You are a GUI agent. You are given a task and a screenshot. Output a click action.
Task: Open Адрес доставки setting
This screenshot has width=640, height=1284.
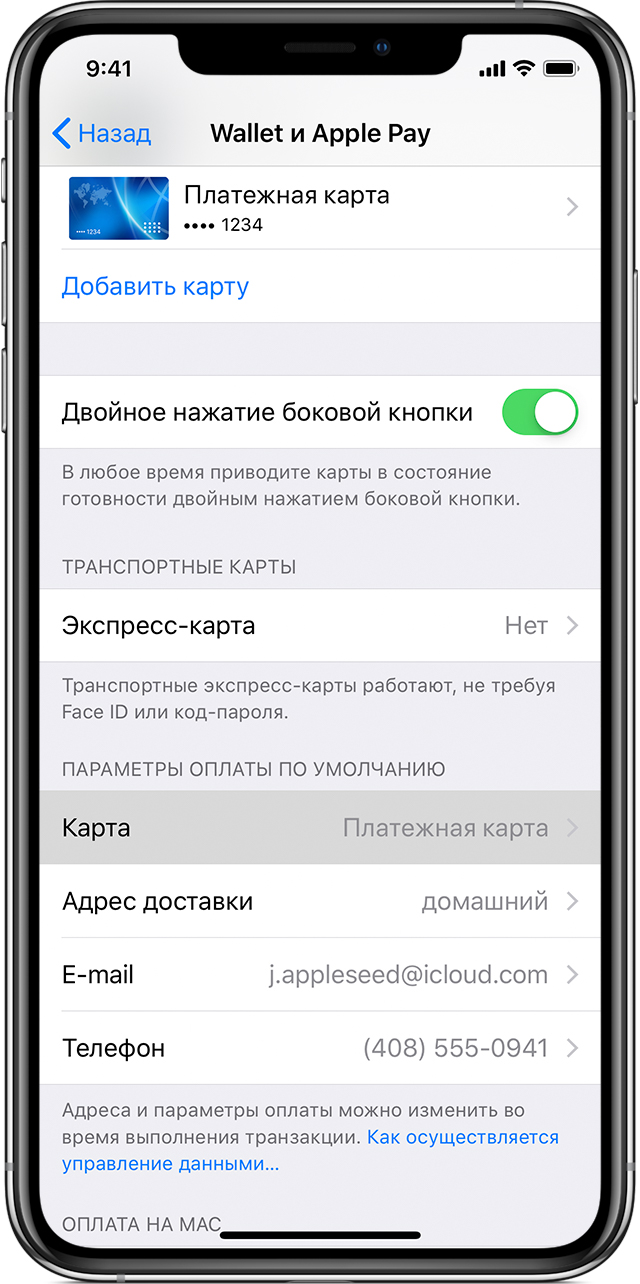(320, 901)
